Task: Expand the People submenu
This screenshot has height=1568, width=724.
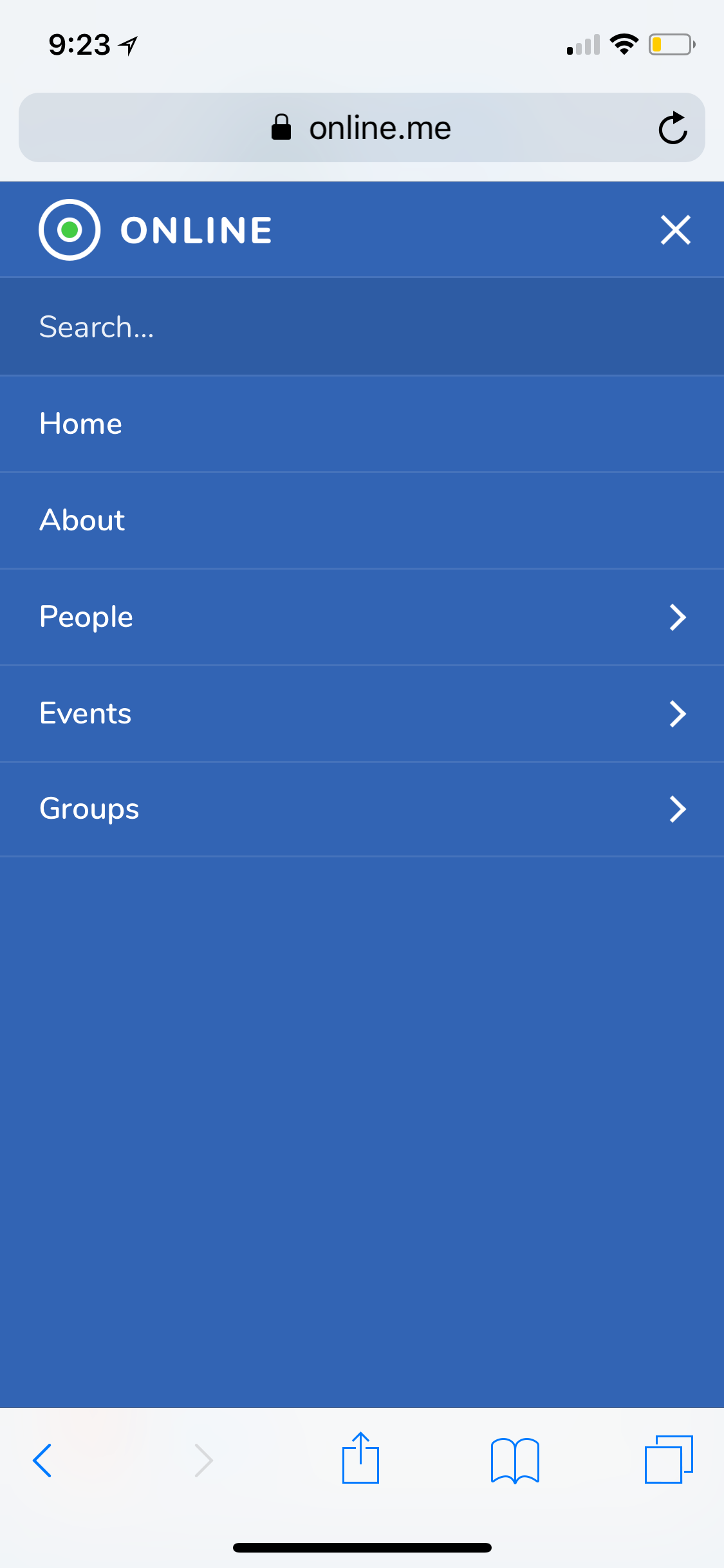Action: 677,617
